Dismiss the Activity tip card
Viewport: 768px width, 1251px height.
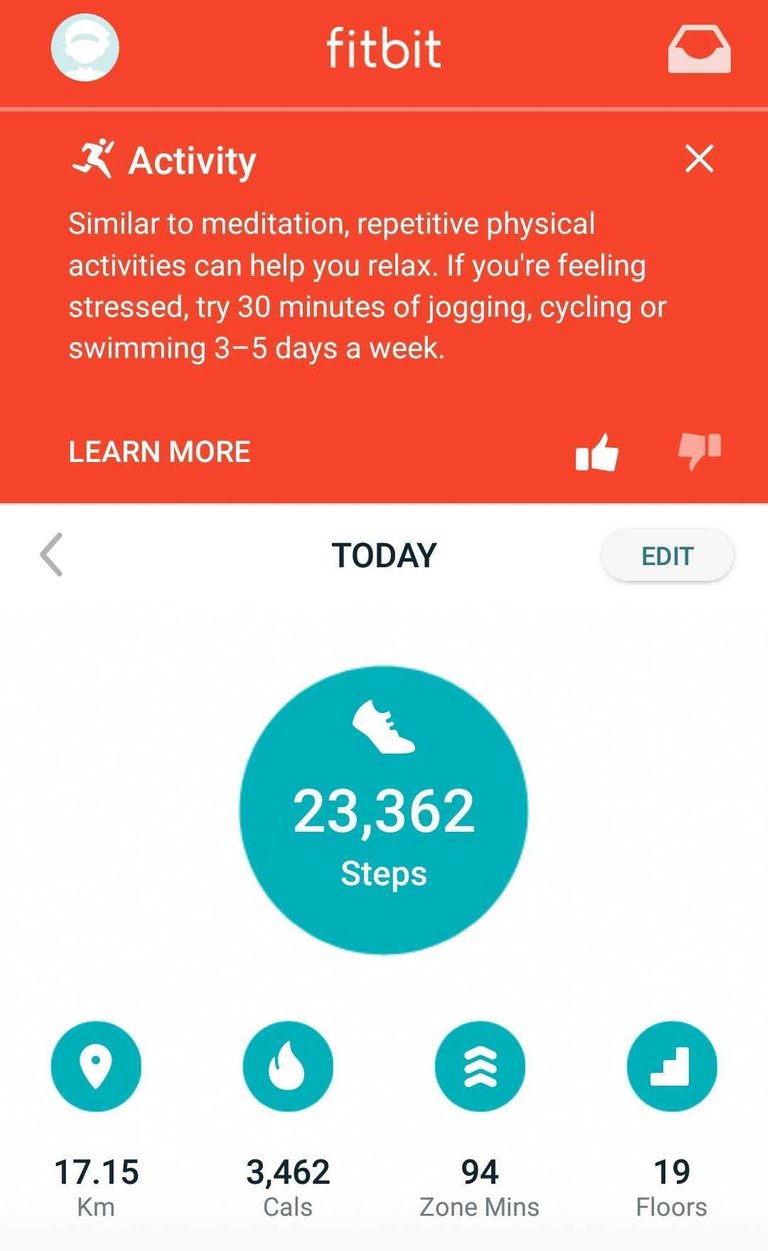click(699, 159)
